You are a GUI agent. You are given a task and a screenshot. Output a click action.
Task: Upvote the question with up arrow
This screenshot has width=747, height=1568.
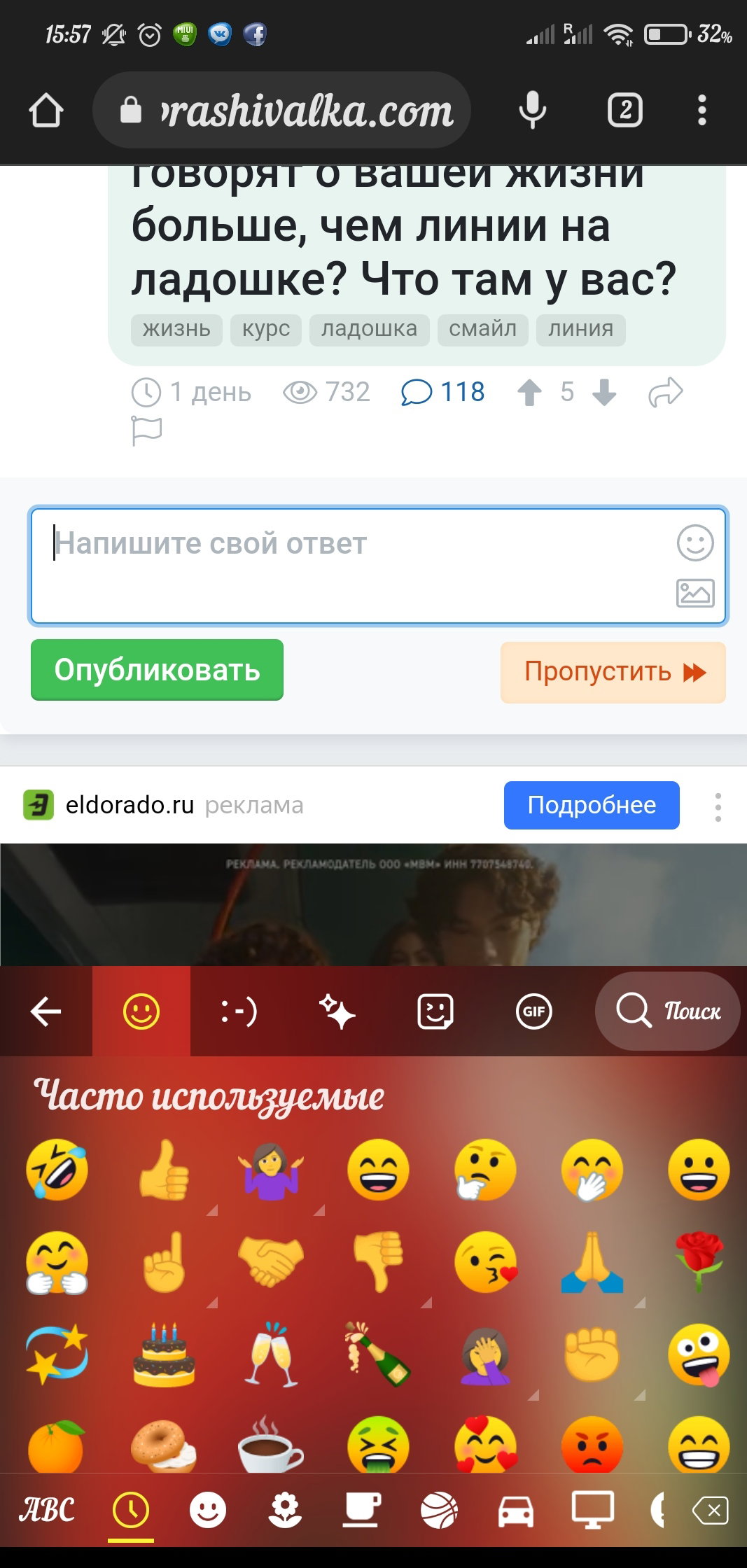click(x=529, y=392)
